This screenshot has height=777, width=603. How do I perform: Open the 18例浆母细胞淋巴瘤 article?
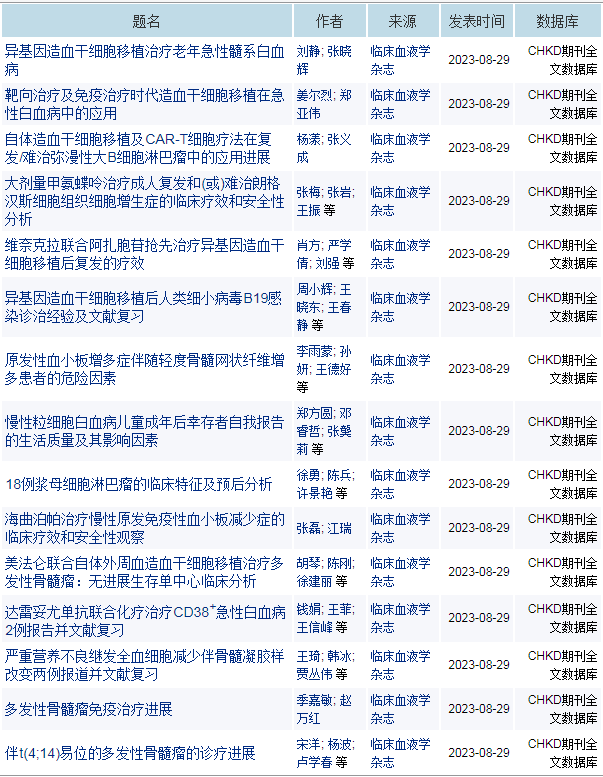[138, 484]
